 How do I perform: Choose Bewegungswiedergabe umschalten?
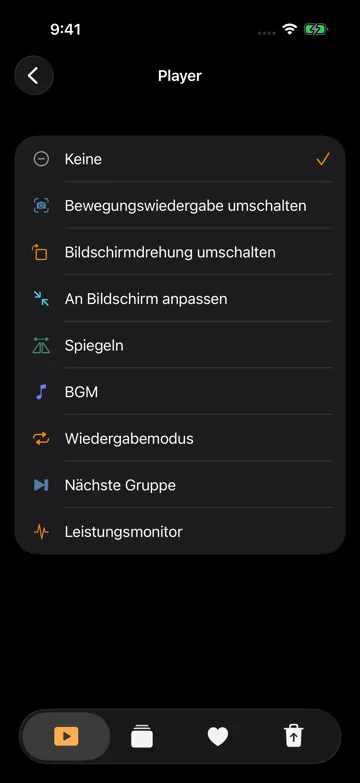[x=180, y=205]
